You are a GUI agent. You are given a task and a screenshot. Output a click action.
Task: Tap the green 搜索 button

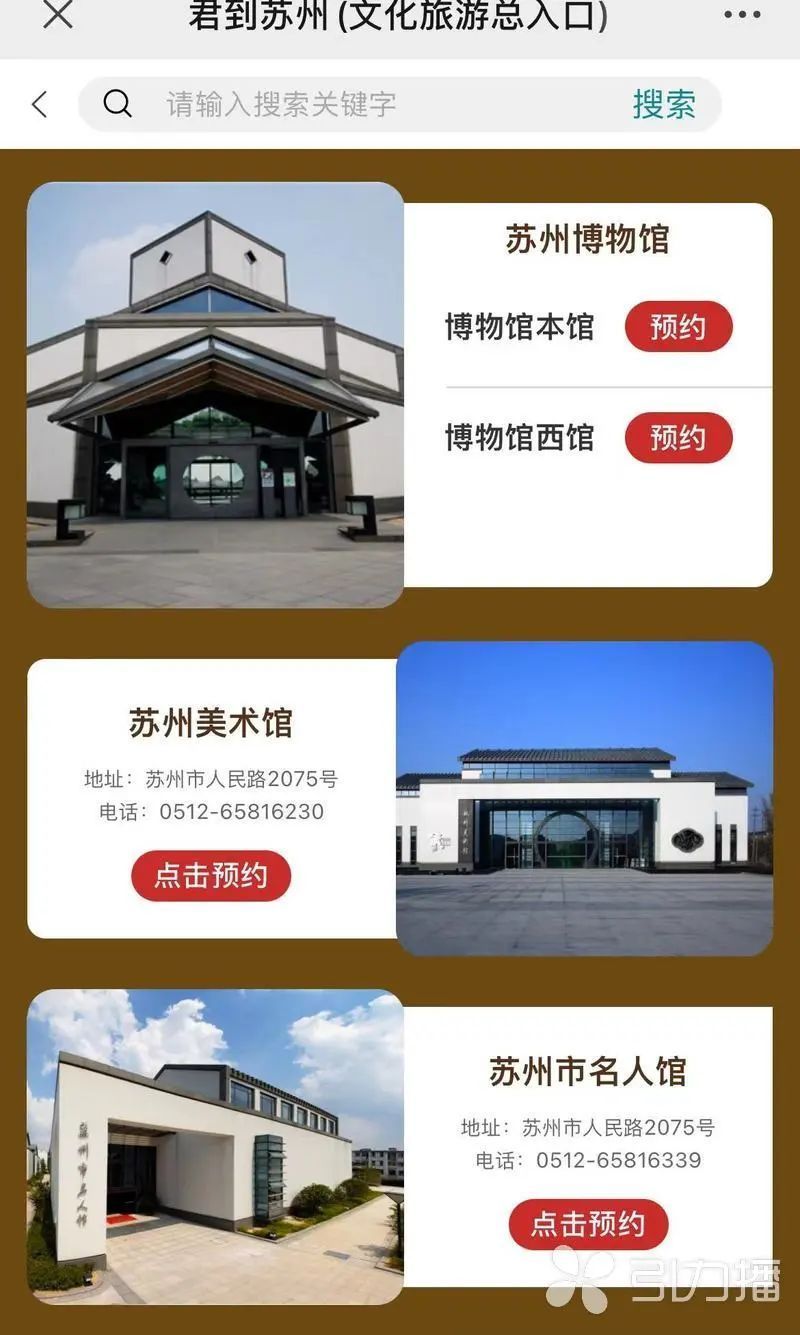[664, 104]
